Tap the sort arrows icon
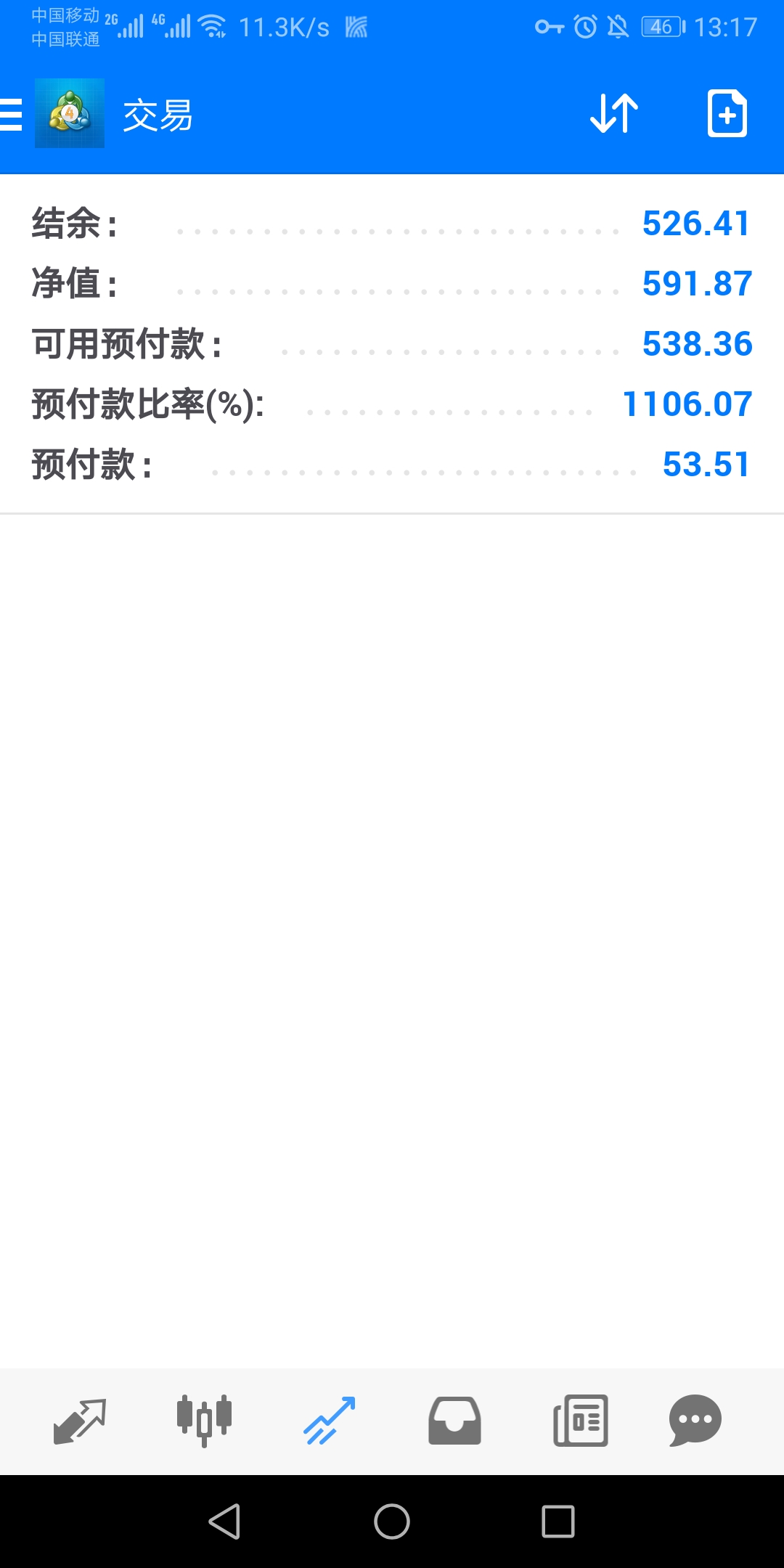 [614, 114]
